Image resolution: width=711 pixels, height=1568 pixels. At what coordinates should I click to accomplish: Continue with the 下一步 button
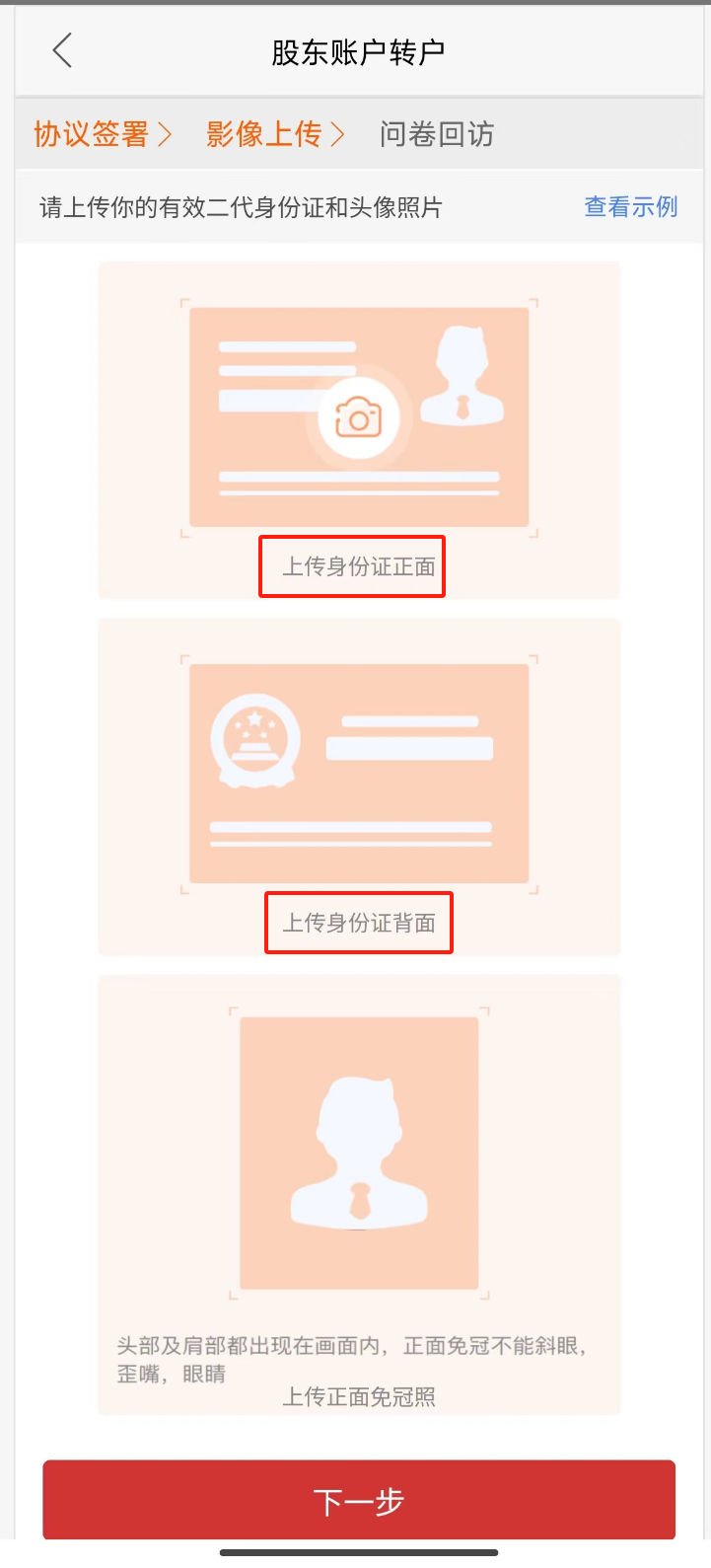(358, 1500)
